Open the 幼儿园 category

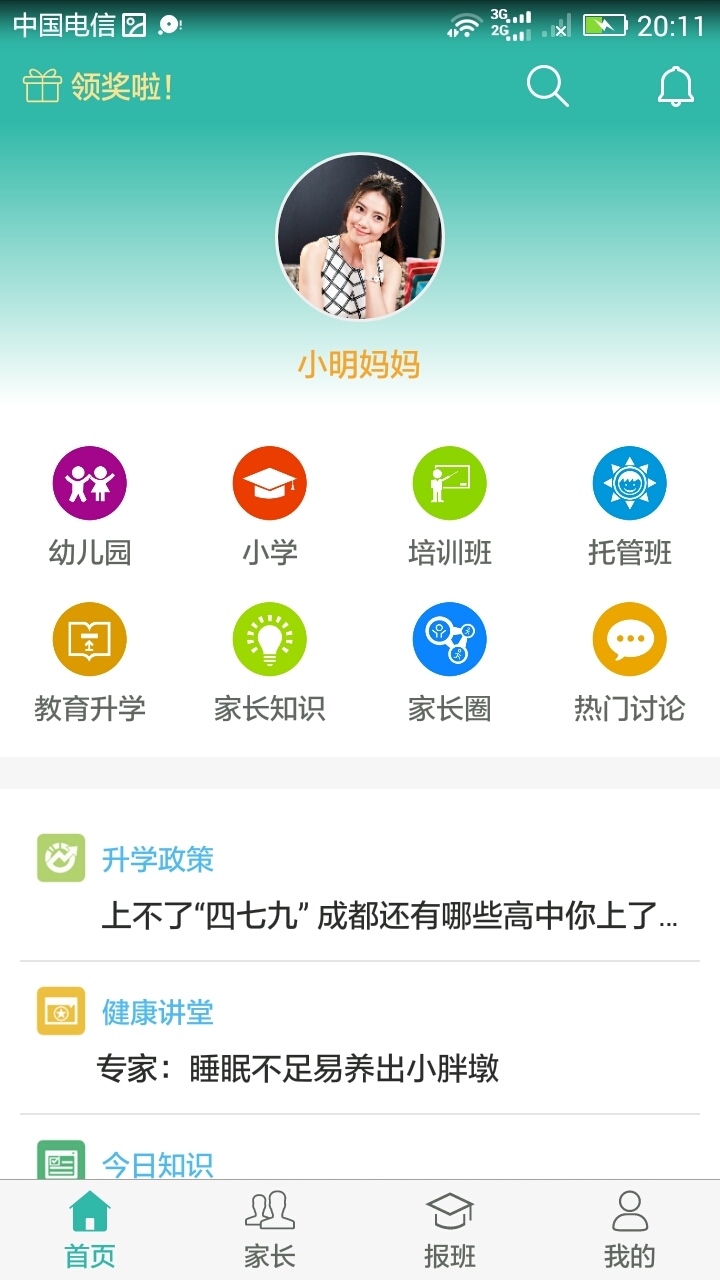coord(90,507)
